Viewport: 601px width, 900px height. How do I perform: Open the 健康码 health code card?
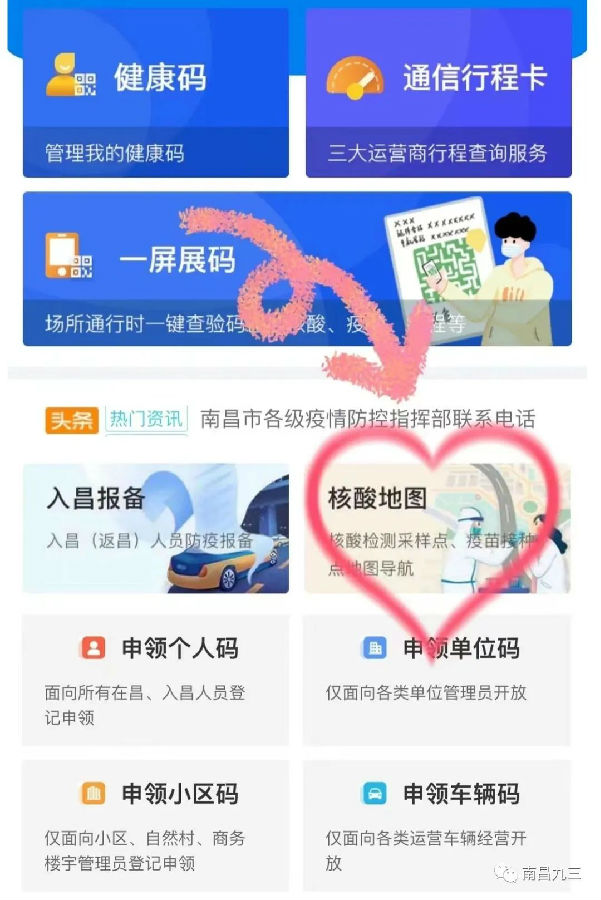click(x=156, y=93)
